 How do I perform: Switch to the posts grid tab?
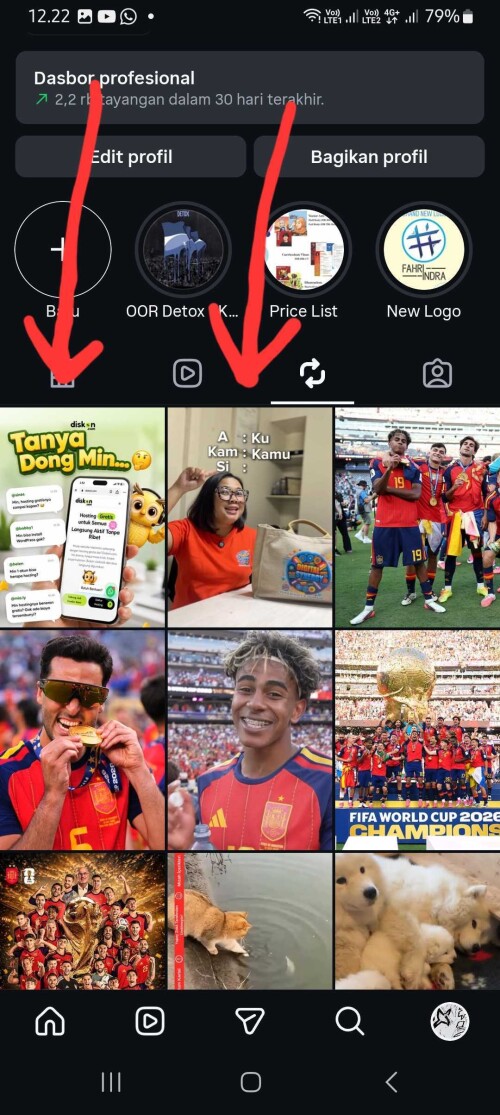(x=63, y=374)
